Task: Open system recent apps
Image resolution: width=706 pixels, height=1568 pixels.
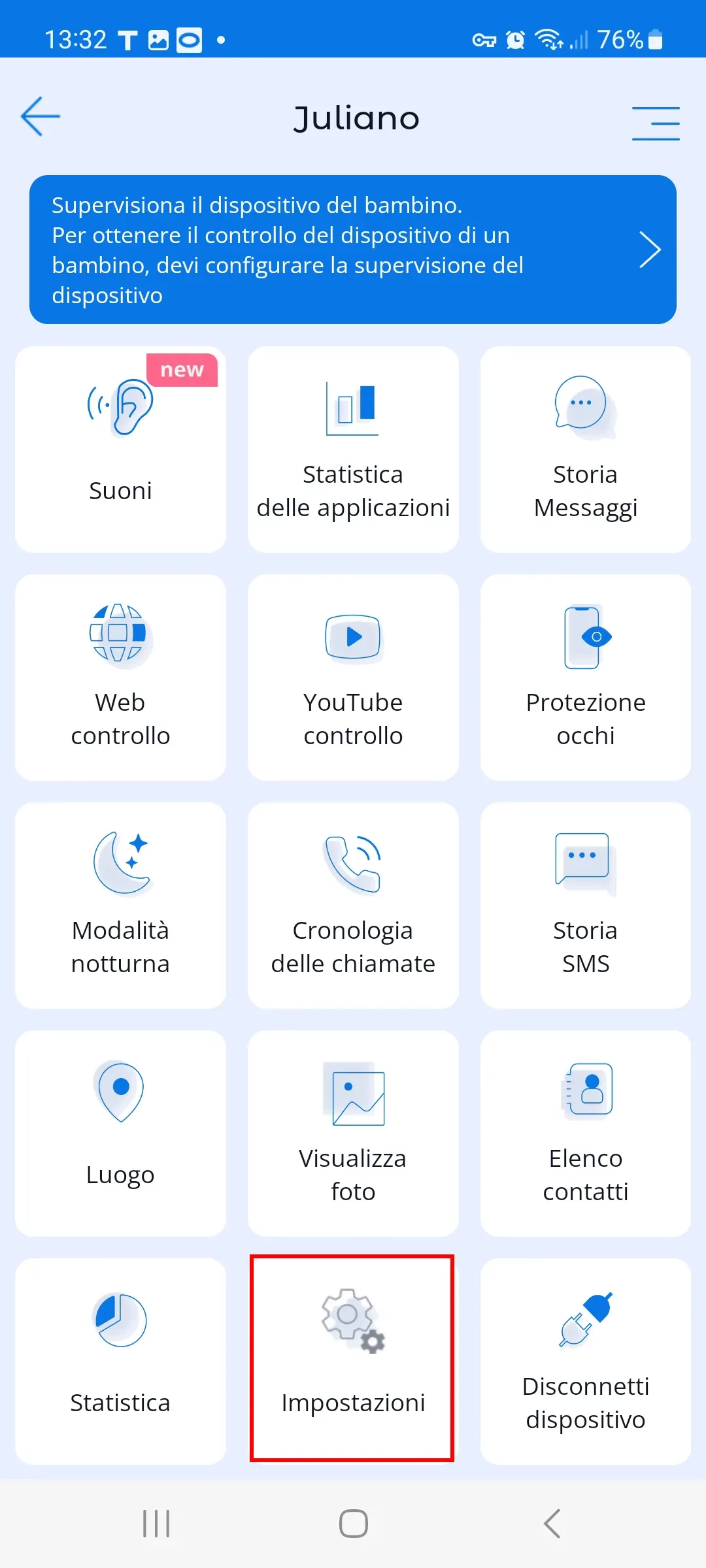Action: (156, 1524)
